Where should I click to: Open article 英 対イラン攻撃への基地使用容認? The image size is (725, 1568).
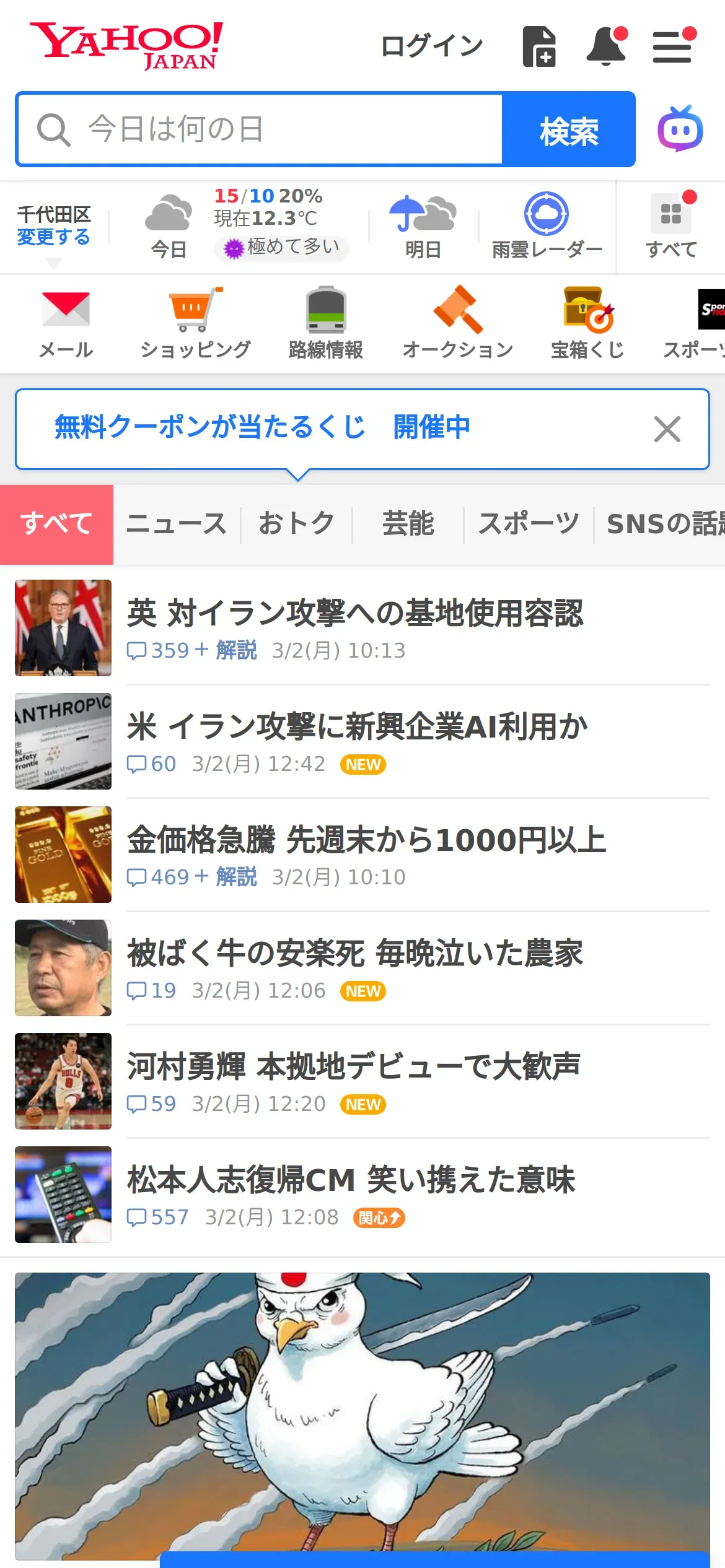[x=354, y=613]
